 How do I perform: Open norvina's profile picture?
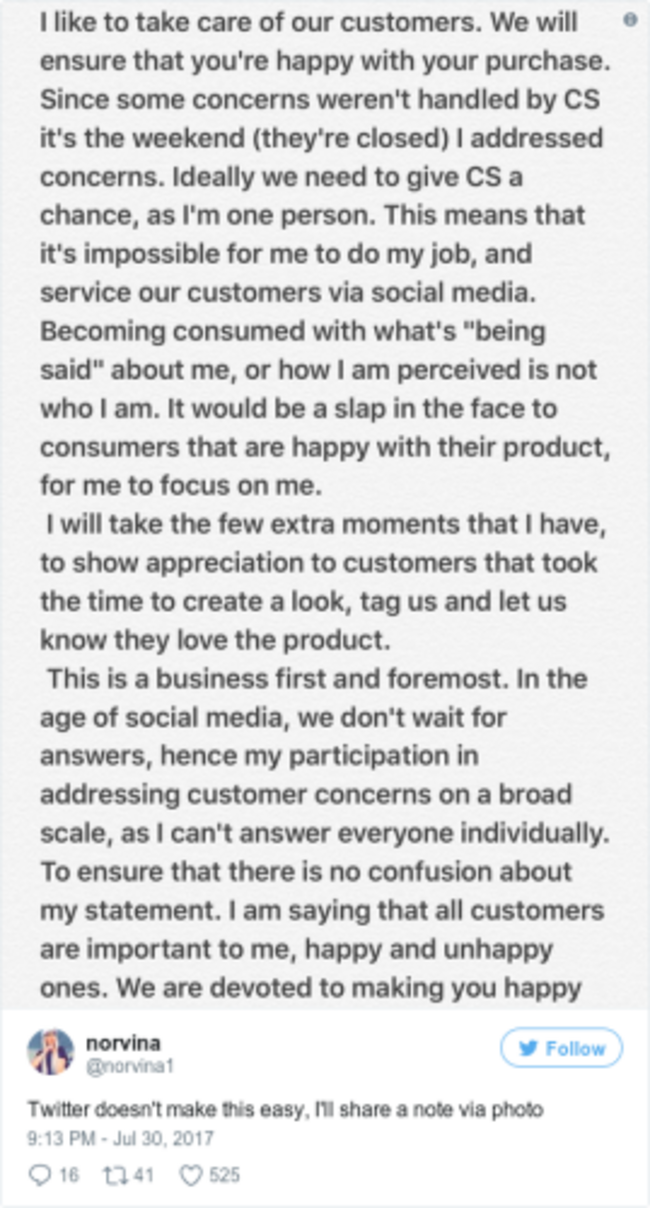click(50, 1051)
